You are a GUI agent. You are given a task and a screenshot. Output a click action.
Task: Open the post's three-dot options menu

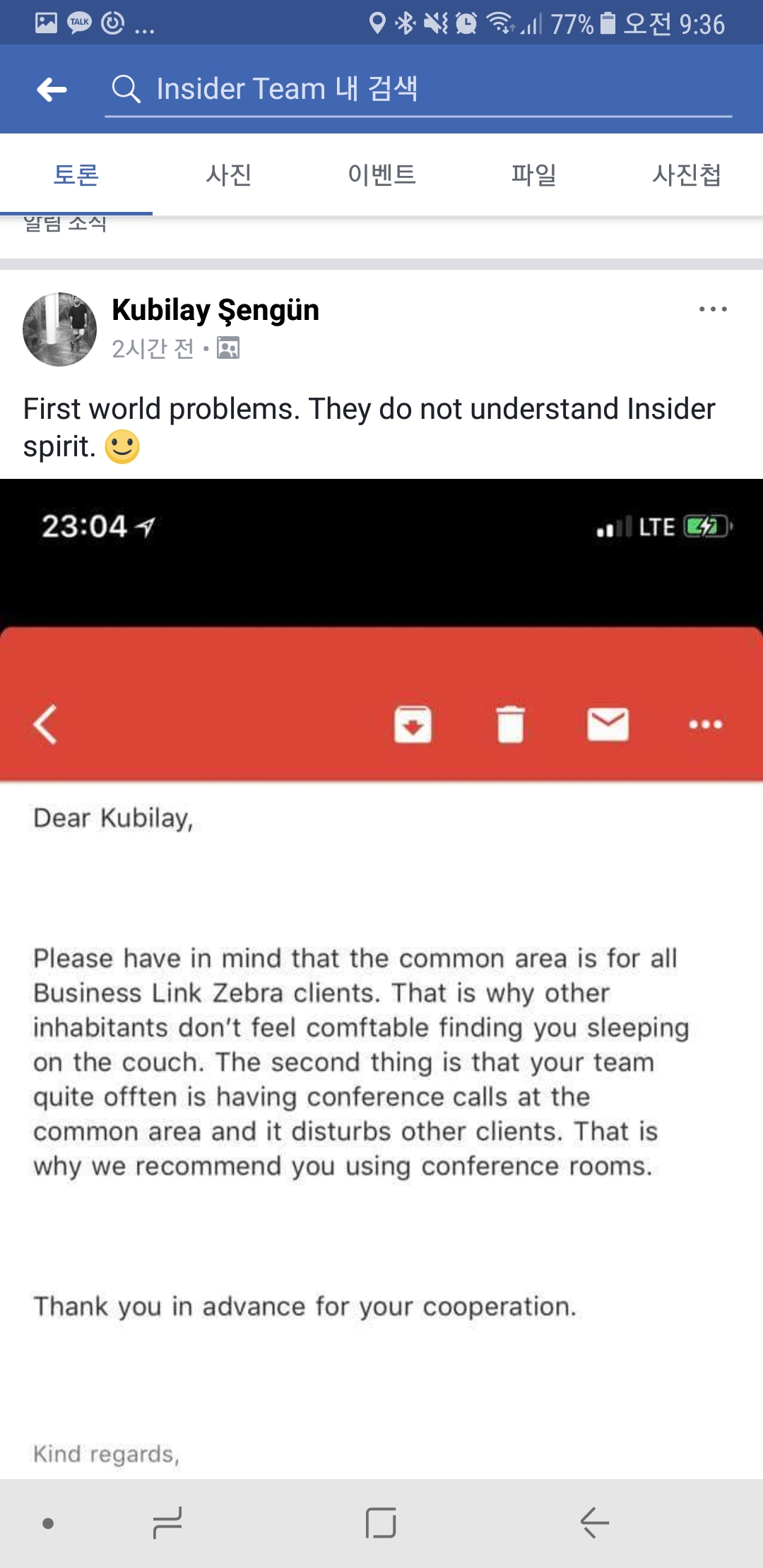click(713, 309)
